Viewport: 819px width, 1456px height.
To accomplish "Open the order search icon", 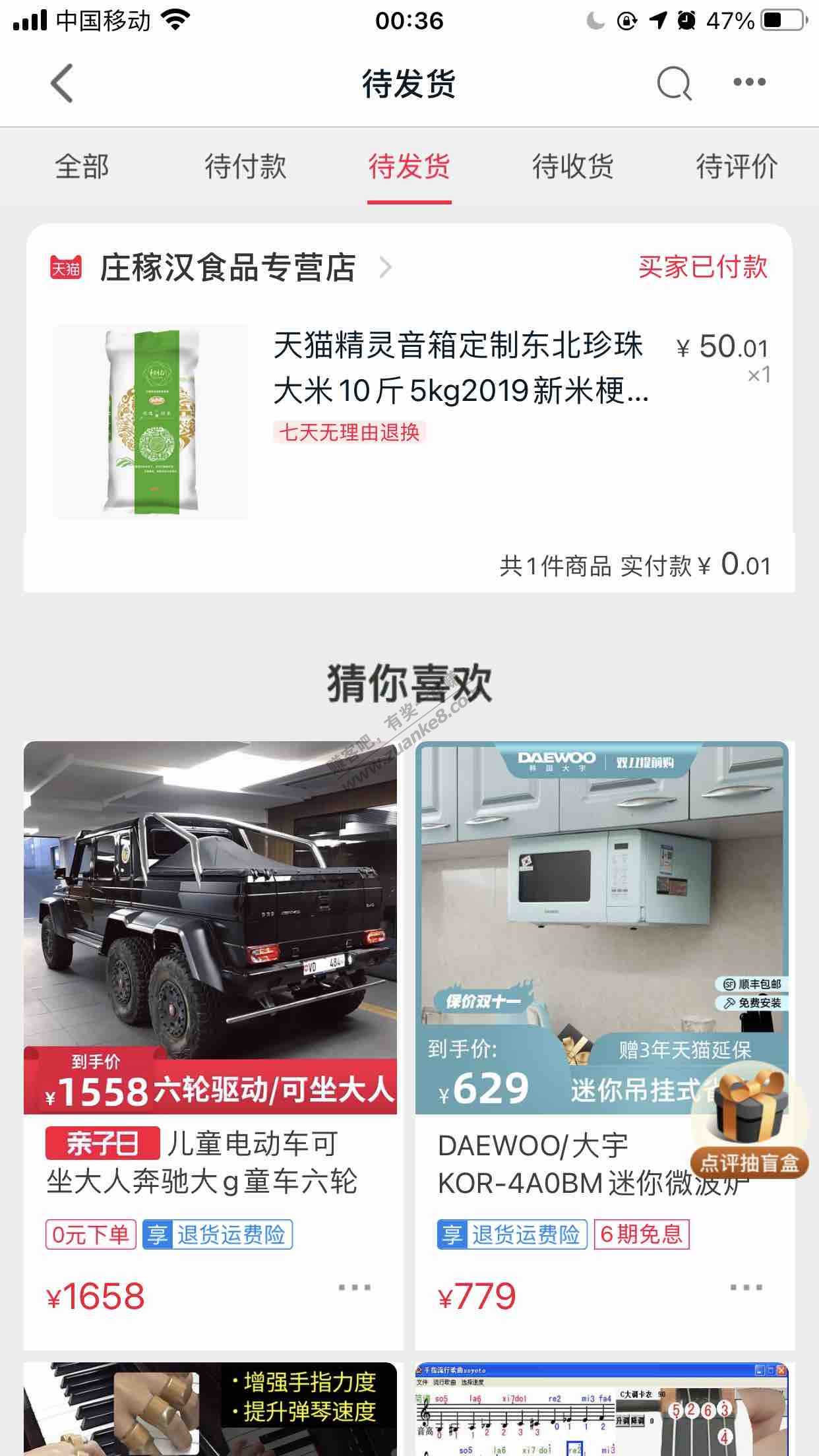I will 674,83.
